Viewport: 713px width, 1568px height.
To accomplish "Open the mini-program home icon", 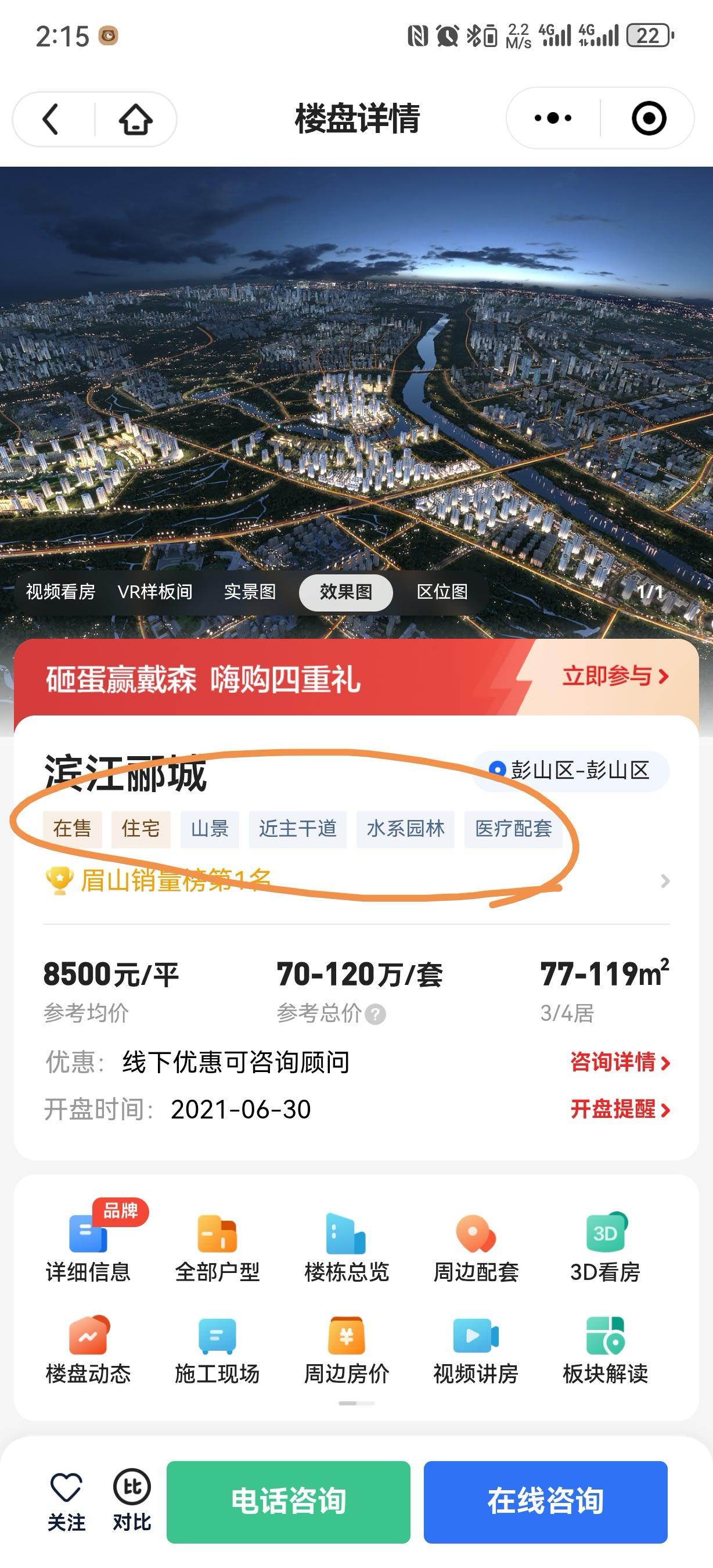I will [x=135, y=118].
